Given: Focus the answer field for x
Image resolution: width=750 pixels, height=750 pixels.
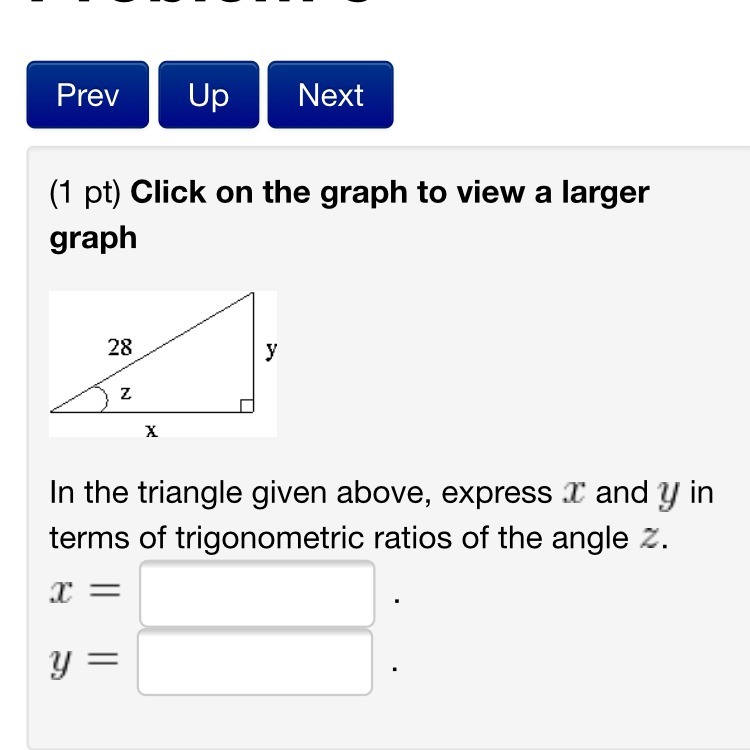Looking at the screenshot, I should (257, 593).
